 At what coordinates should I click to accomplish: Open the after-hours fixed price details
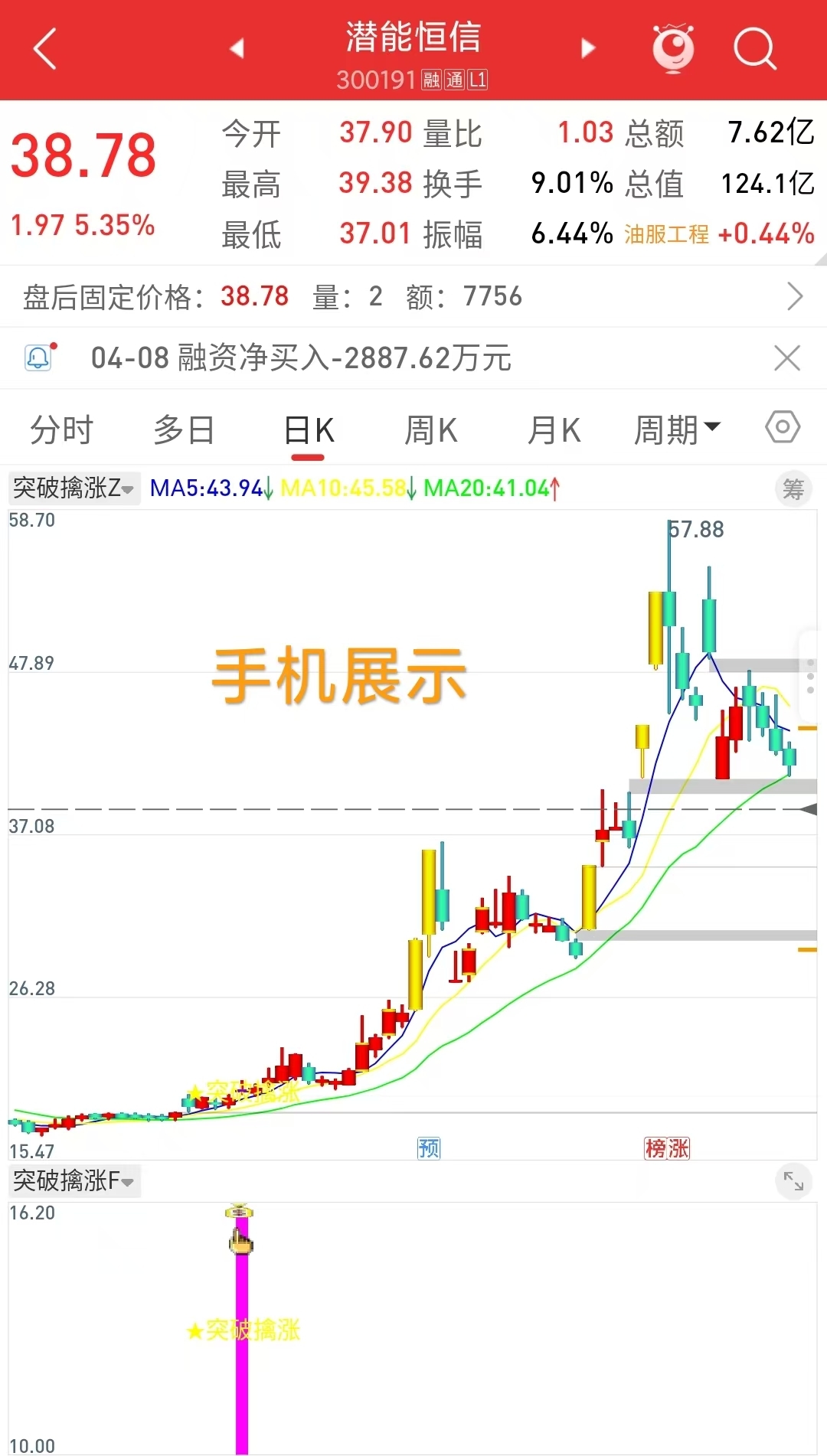point(794,296)
